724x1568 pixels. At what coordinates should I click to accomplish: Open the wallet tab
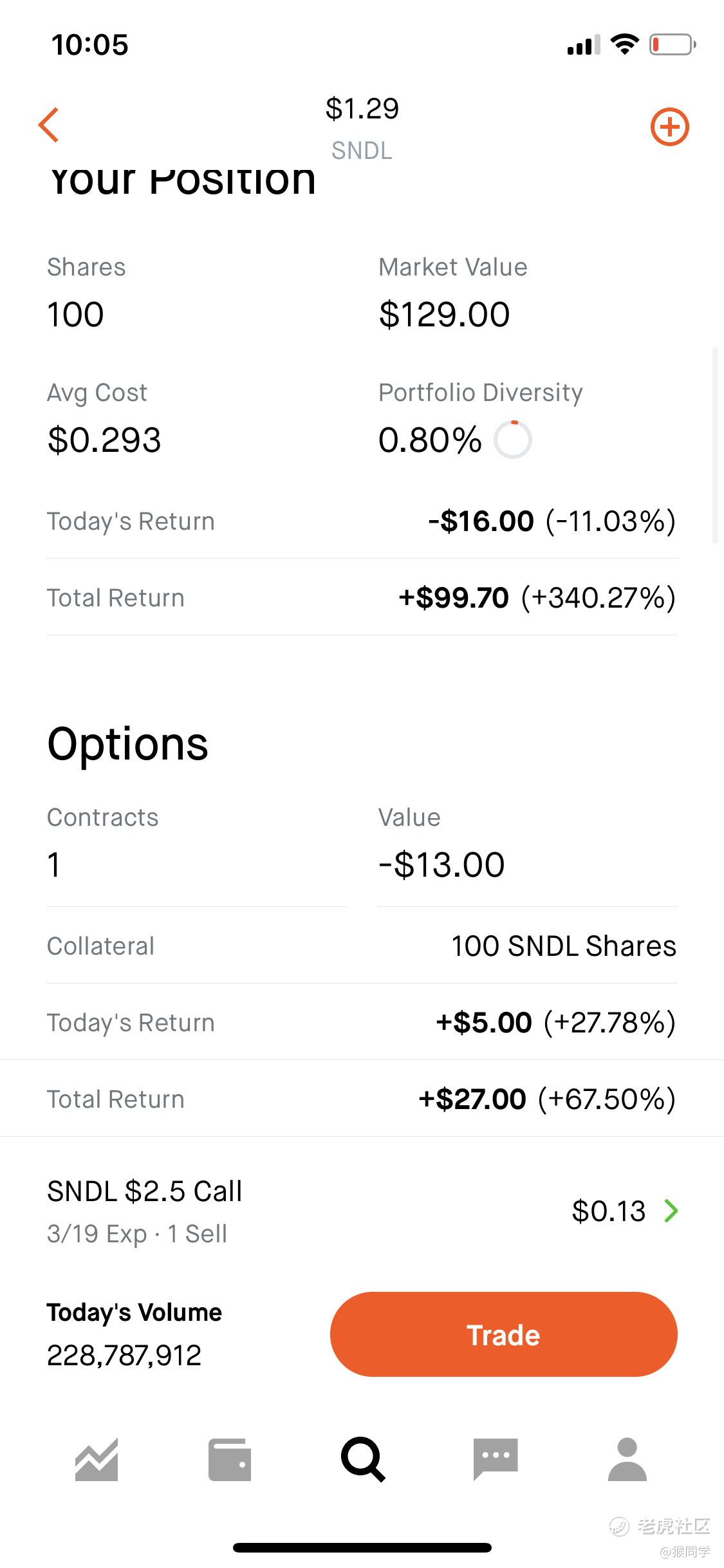pos(230,1459)
